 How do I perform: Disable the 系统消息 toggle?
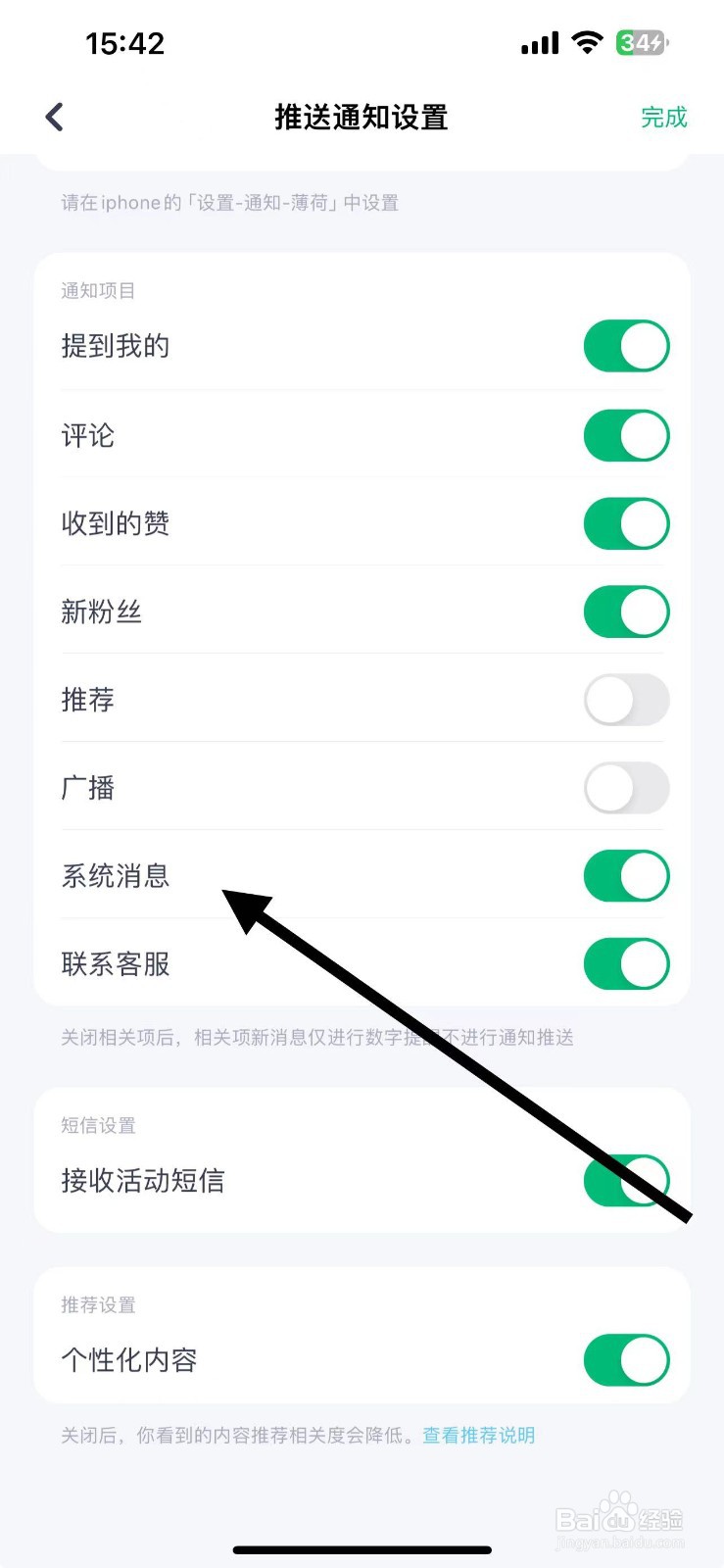click(x=626, y=875)
